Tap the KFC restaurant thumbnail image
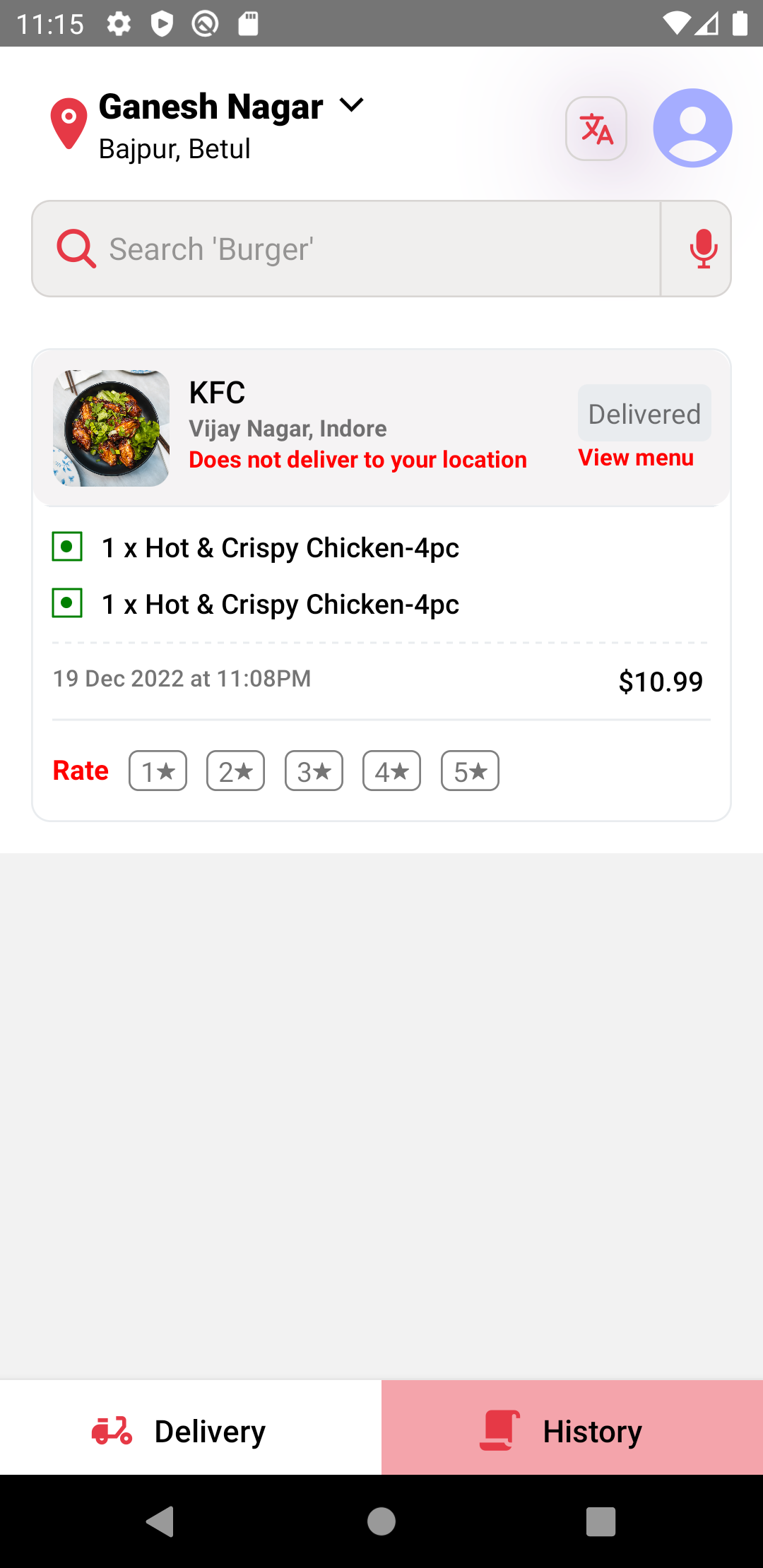 (111, 427)
